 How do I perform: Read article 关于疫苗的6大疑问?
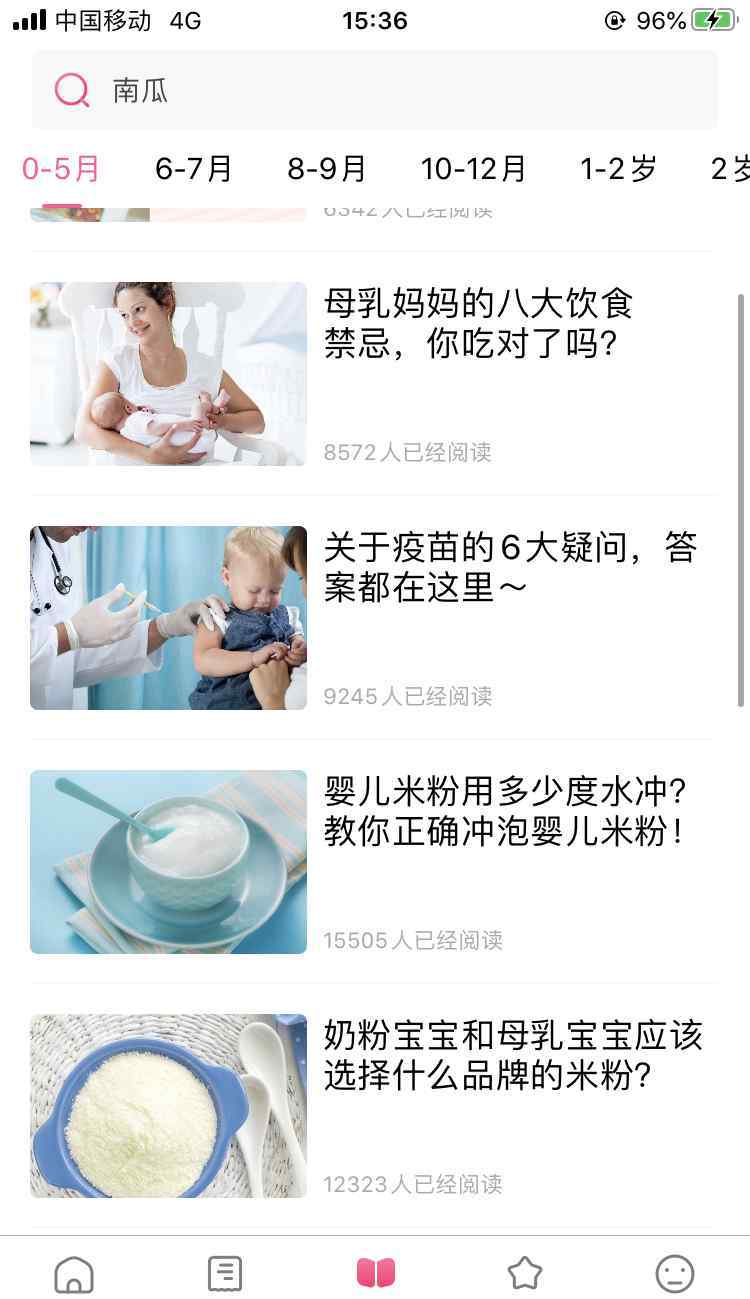click(372, 618)
